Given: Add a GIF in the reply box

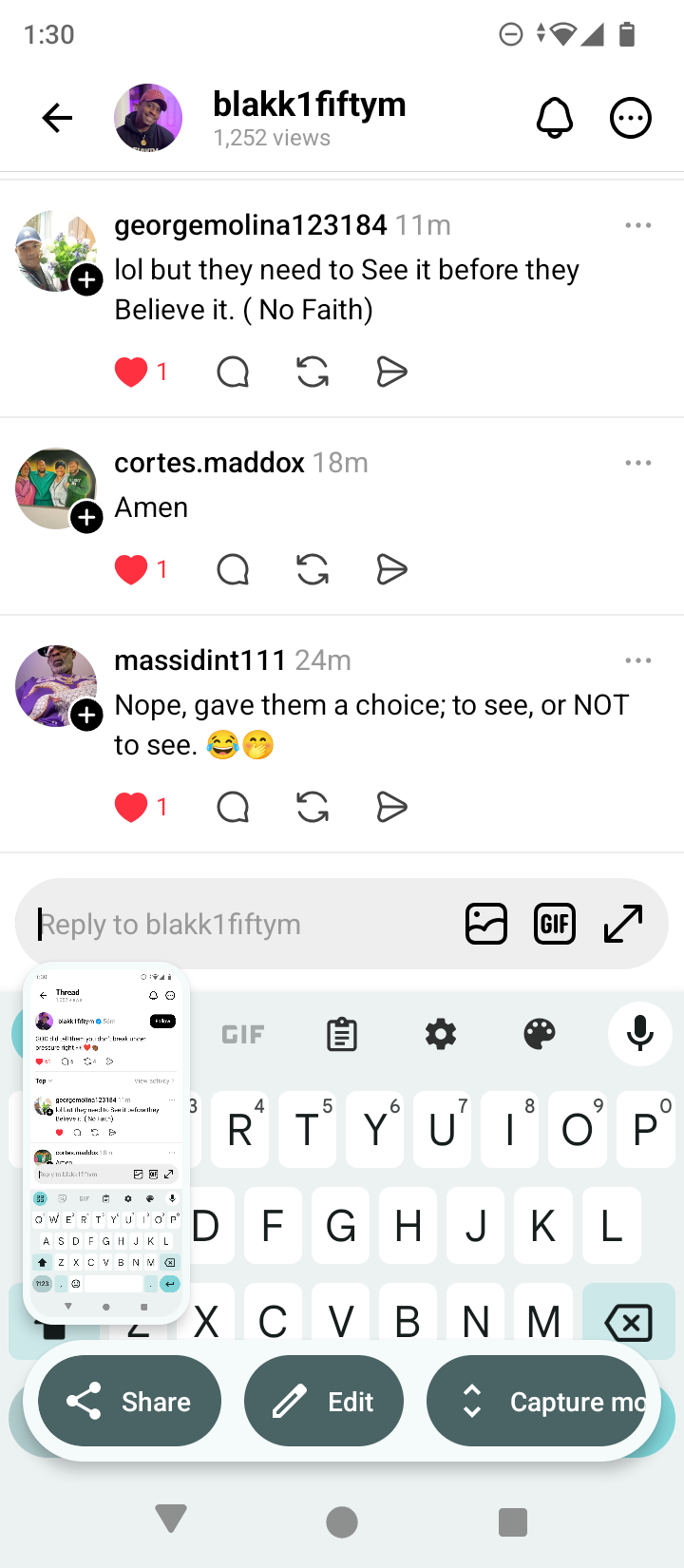Looking at the screenshot, I should (555, 924).
